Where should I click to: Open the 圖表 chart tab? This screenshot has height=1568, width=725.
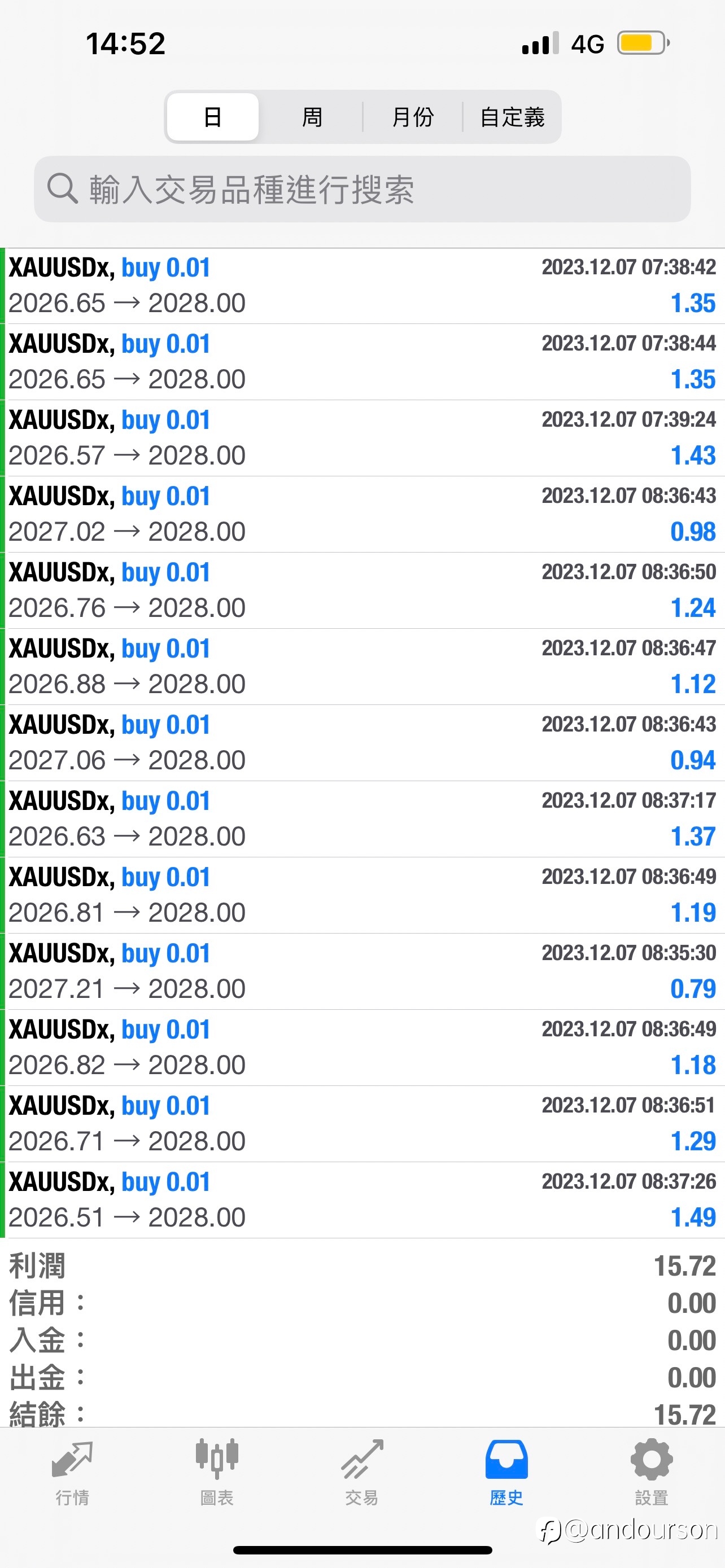point(217,1472)
